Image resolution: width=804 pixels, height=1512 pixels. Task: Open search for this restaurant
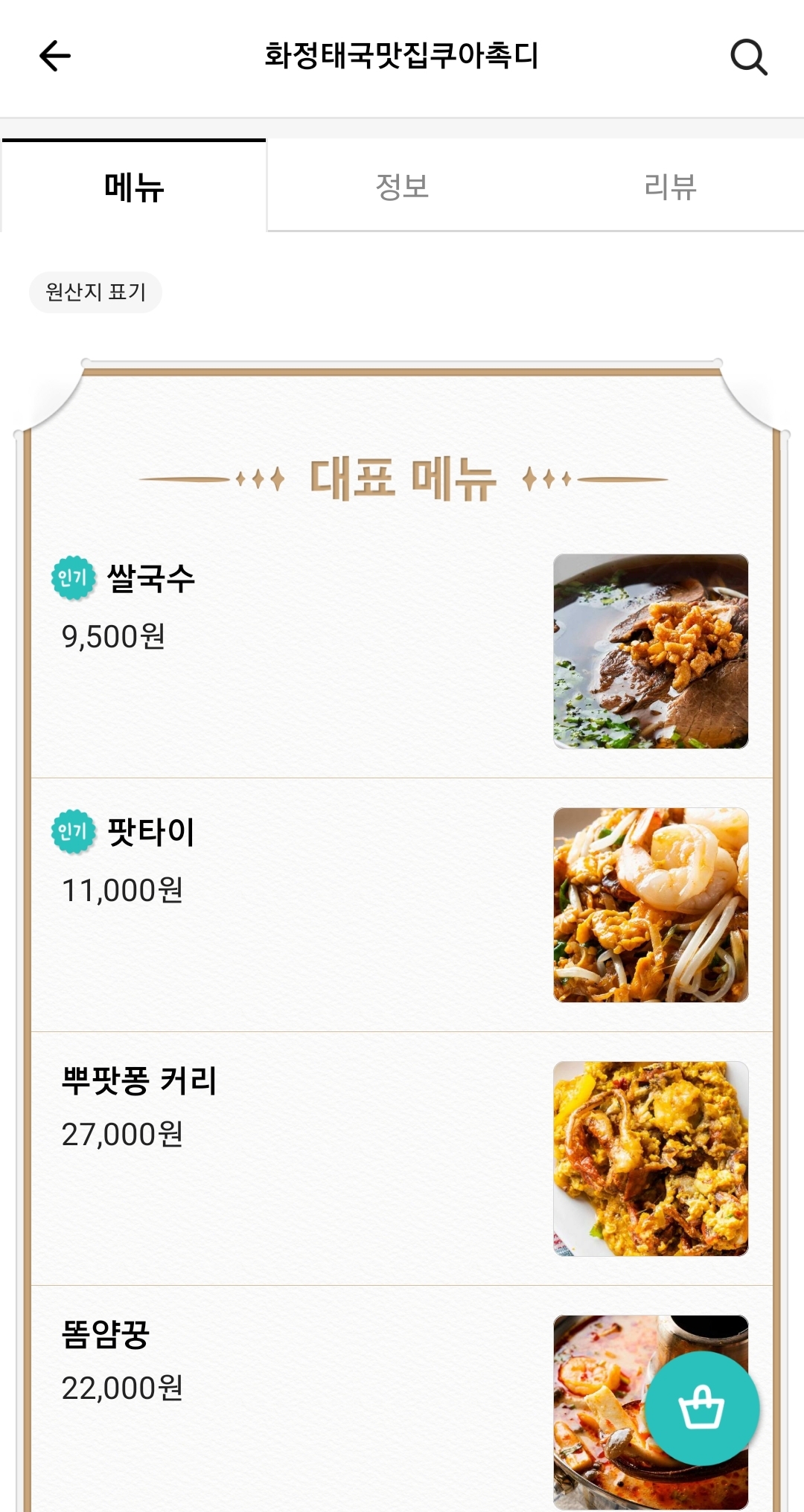[748, 57]
